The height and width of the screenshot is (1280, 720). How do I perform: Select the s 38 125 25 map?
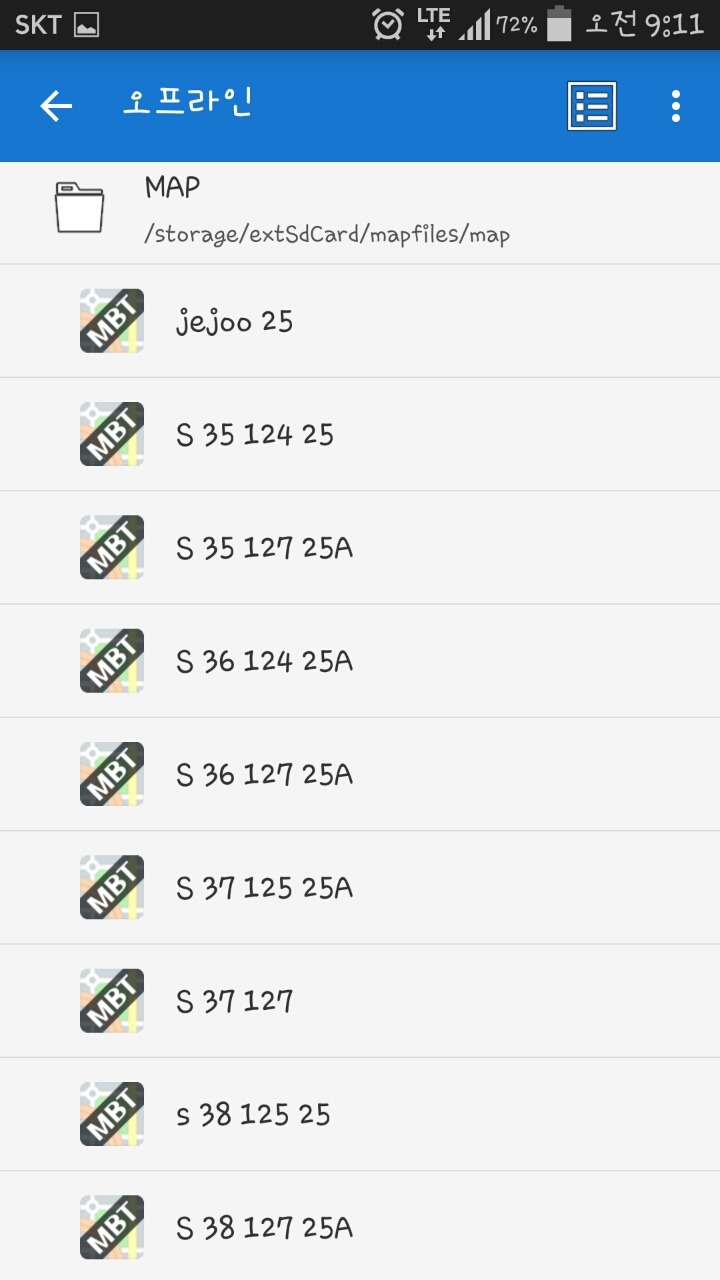(x=360, y=1114)
